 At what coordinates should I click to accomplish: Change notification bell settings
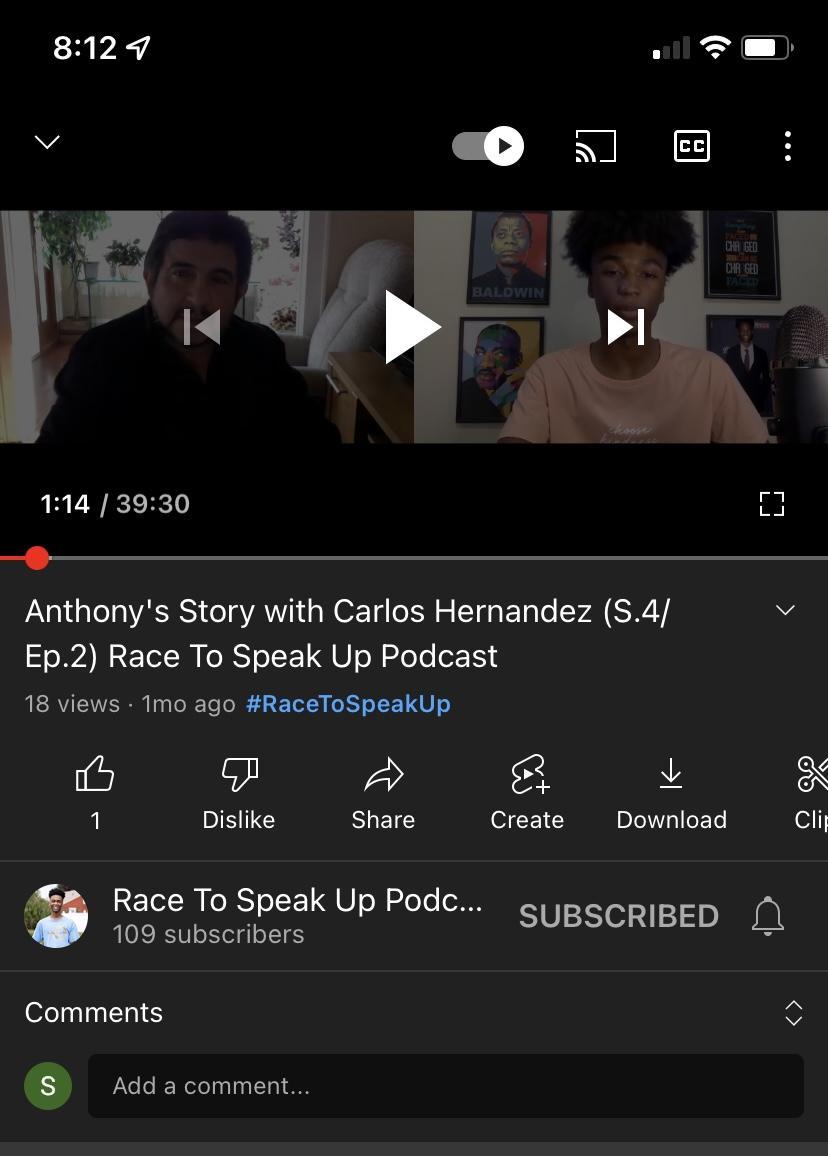point(768,916)
